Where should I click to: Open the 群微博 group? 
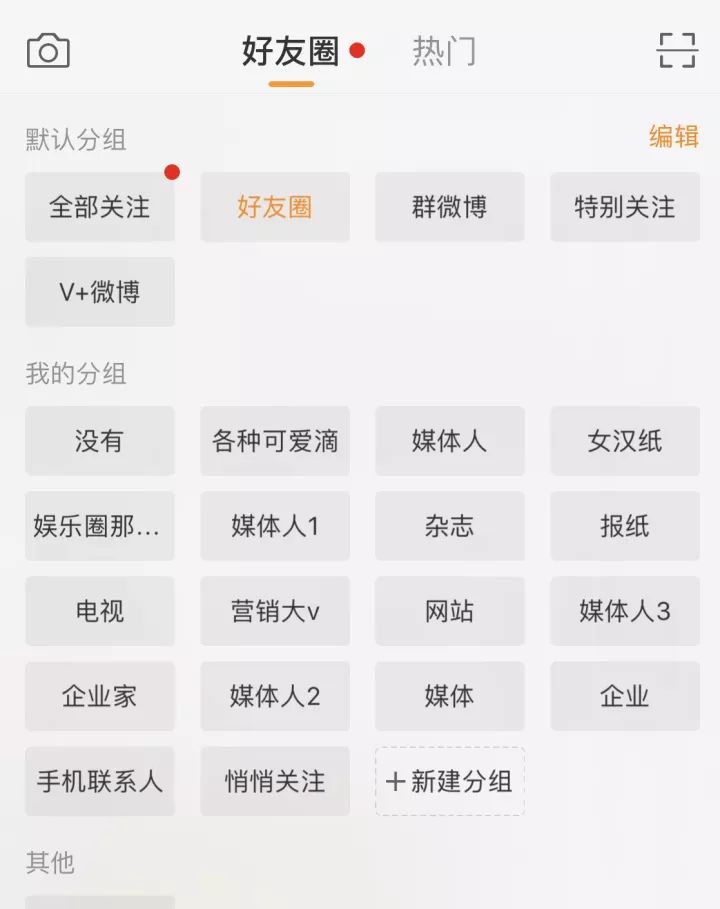449,206
